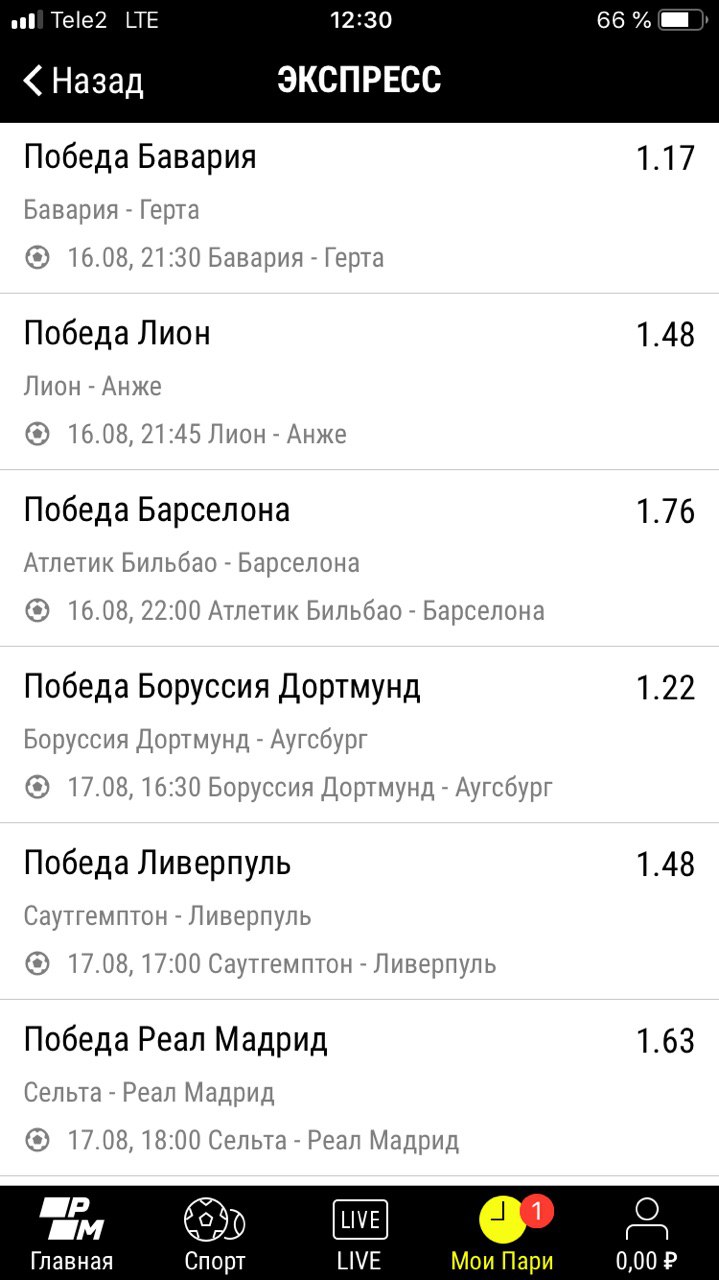Select the Победа Барселона bet row
Screen dimensions: 719x1280
(x=359, y=558)
